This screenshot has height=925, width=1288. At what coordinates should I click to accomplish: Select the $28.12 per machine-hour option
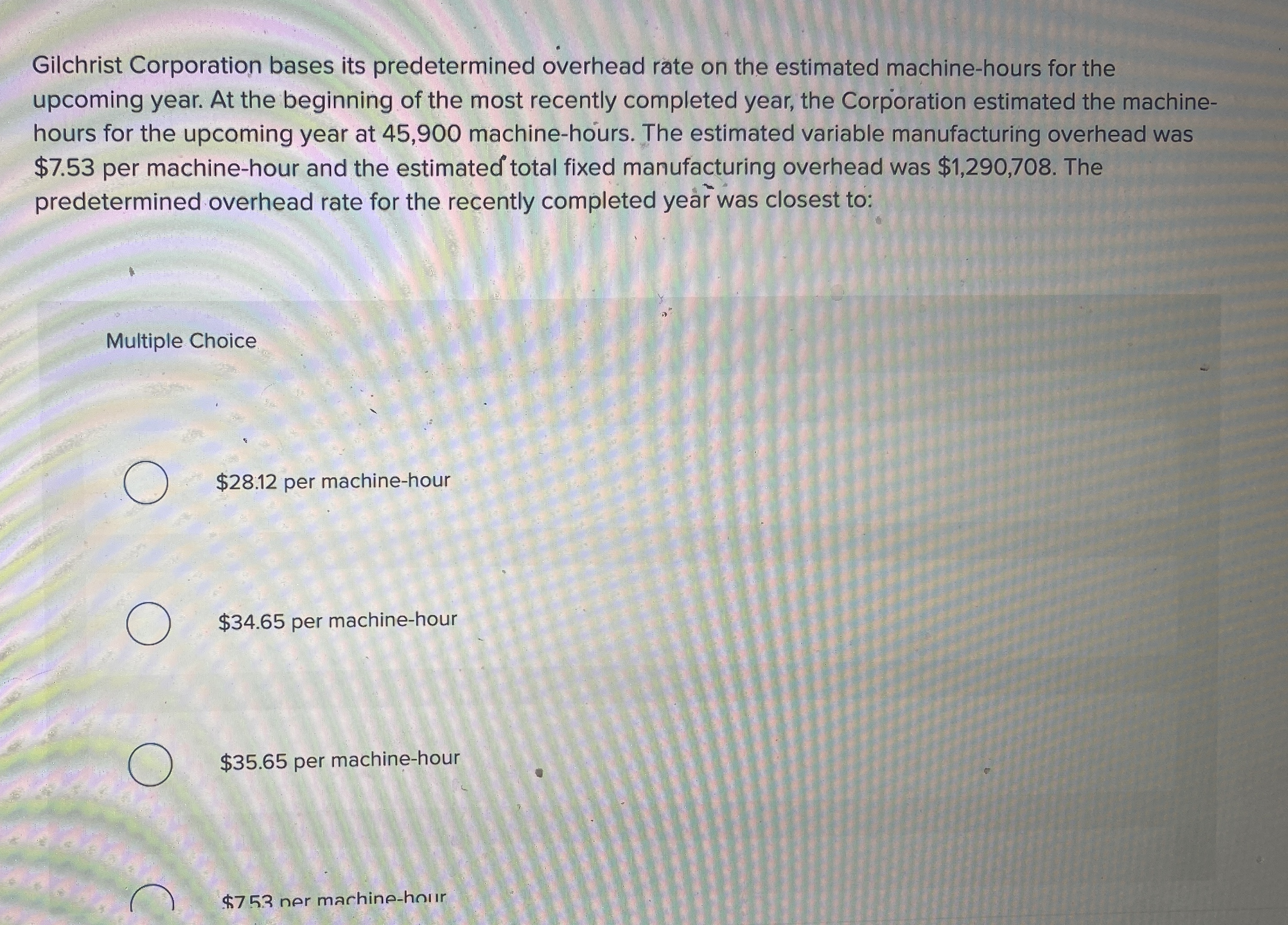[x=146, y=482]
